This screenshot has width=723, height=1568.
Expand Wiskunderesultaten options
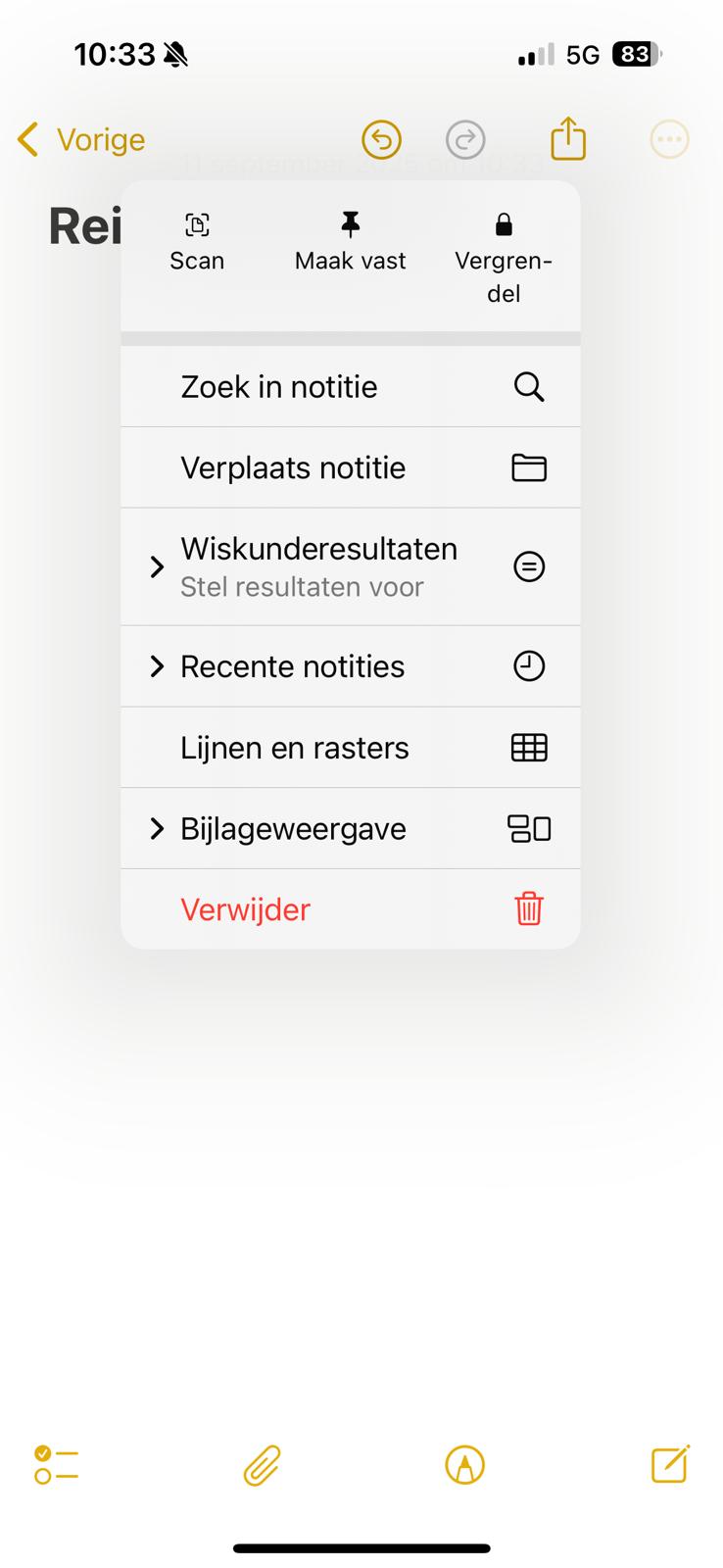351,566
